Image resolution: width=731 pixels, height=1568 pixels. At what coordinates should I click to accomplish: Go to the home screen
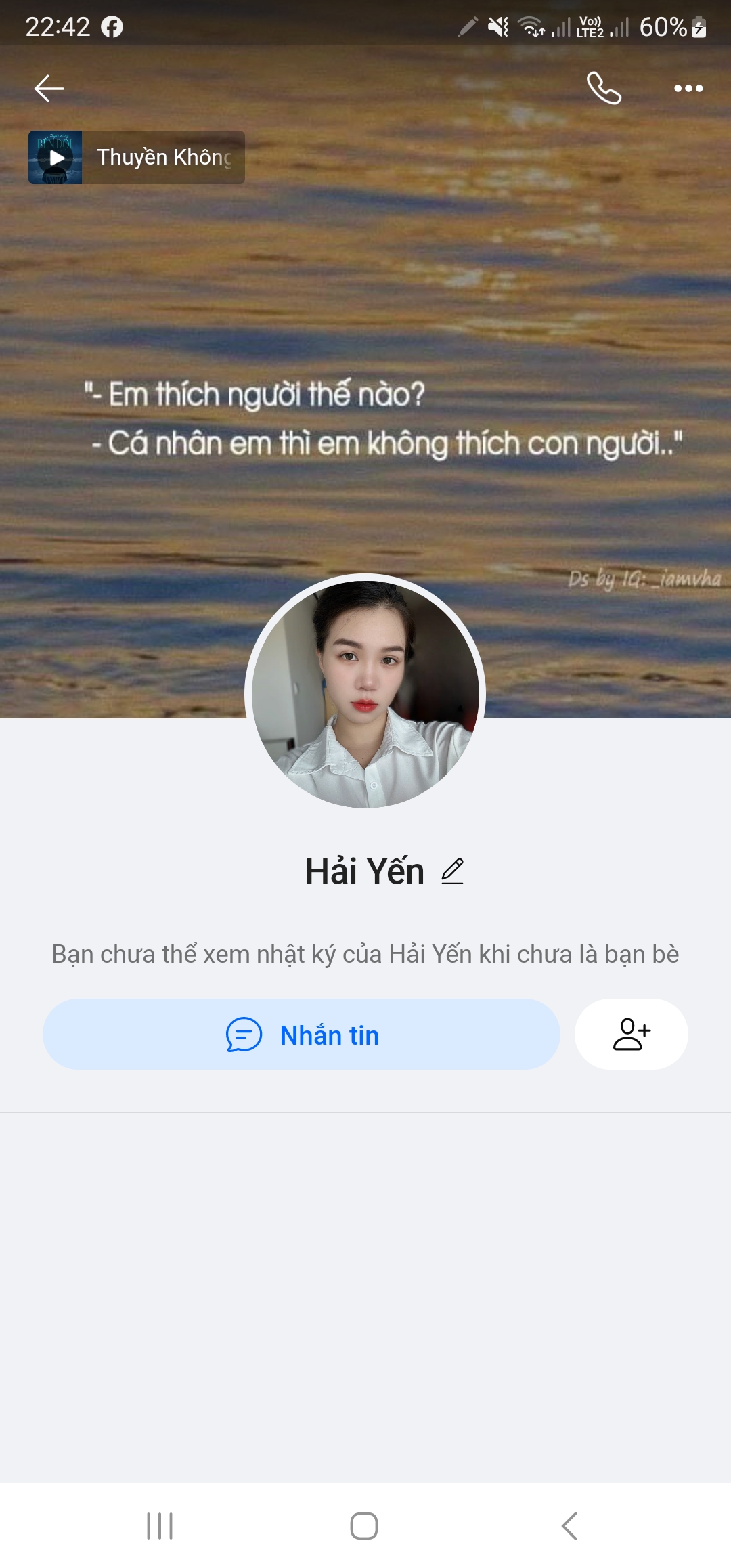pos(364,1526)
